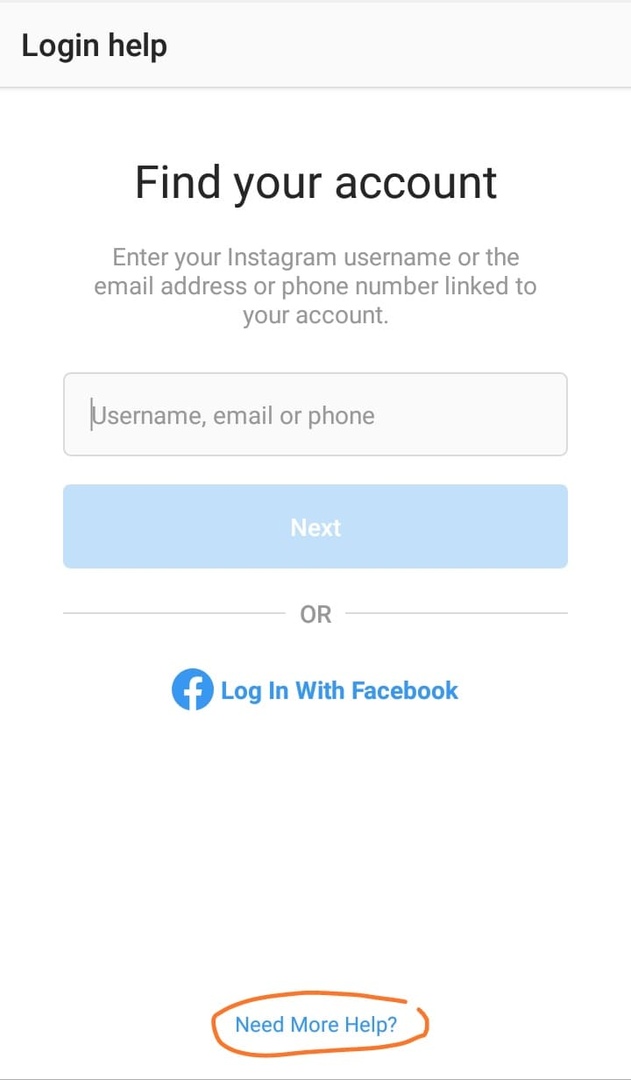631x1080 pixels.
Task: Tap the Next button
Action: click(315, 527)
